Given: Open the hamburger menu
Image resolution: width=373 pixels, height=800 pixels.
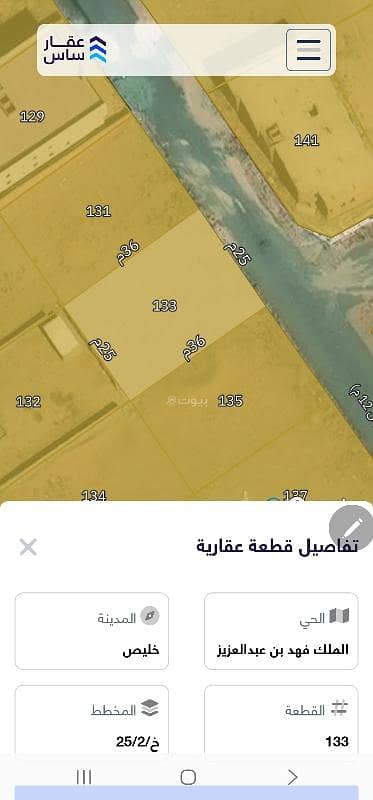Looking at the screenshot, I should [308, 50].
